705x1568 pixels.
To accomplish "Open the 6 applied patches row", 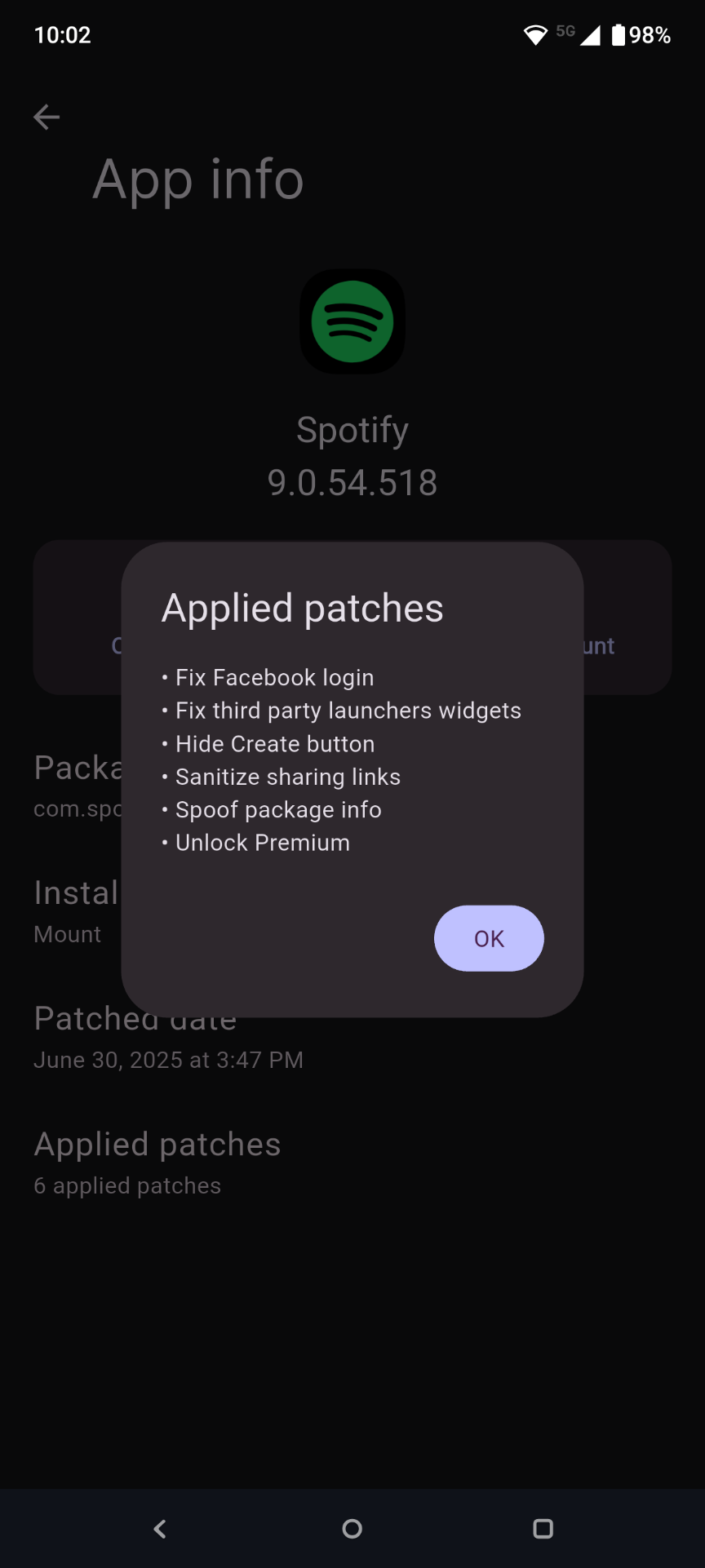I will [x=352, y=1163].
